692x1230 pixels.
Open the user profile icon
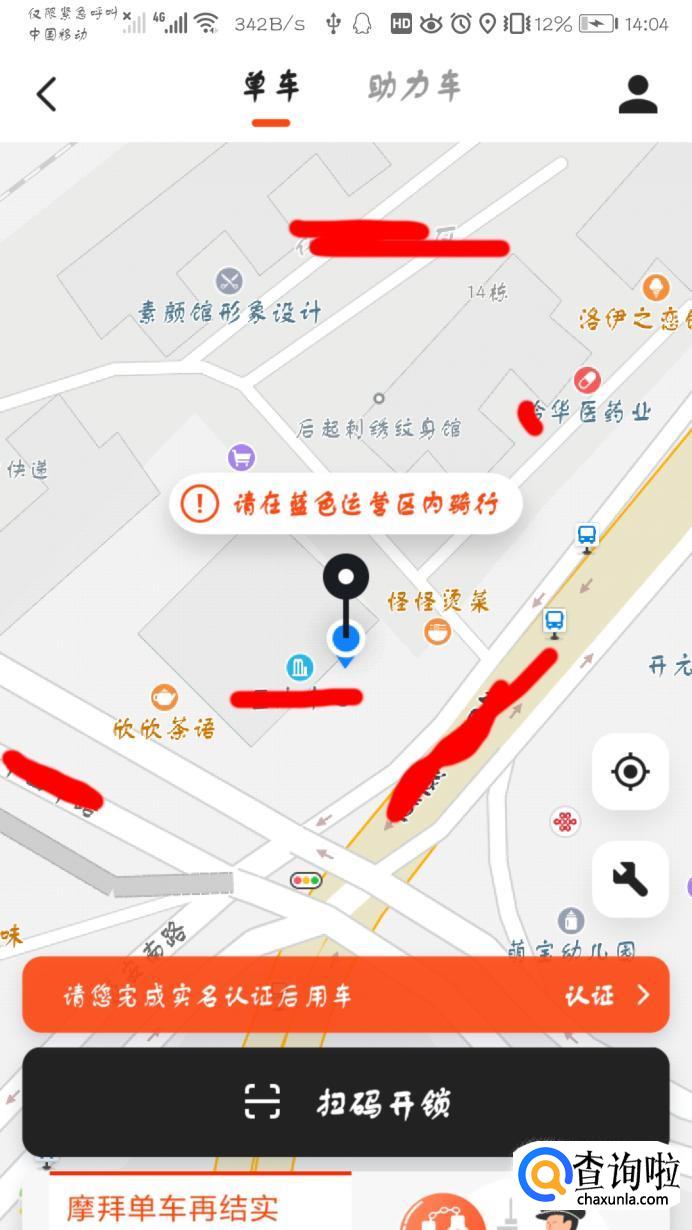pyautogui.click(x=637, y=94)
